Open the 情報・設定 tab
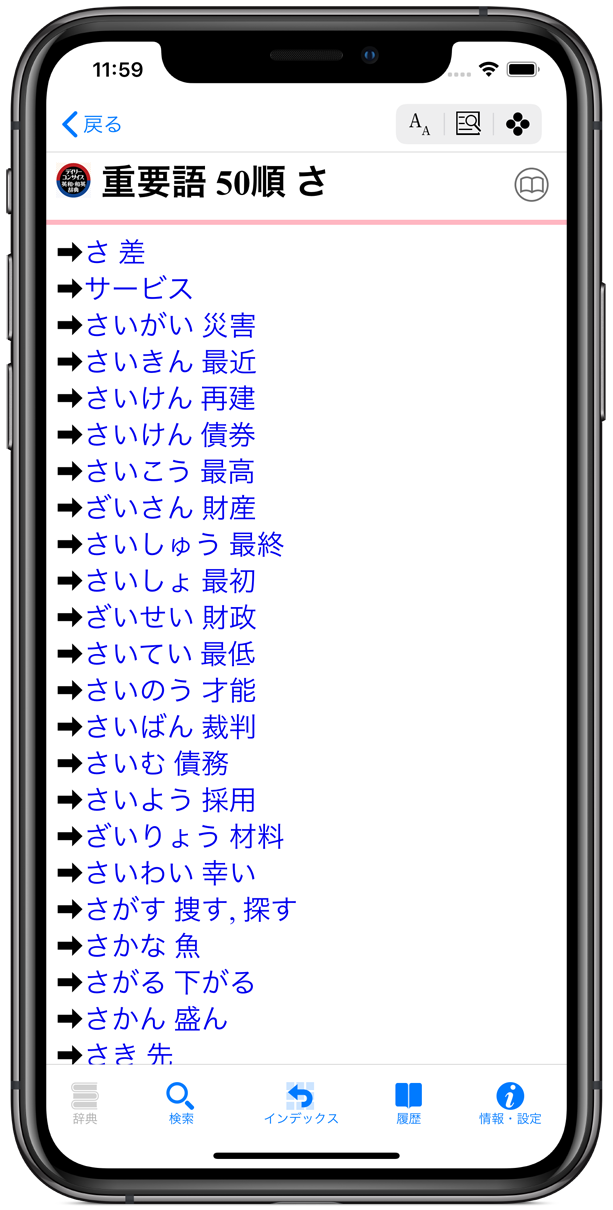Image resolution: width=613 pixels, height=1210 pixels. tap(510, 1104)
